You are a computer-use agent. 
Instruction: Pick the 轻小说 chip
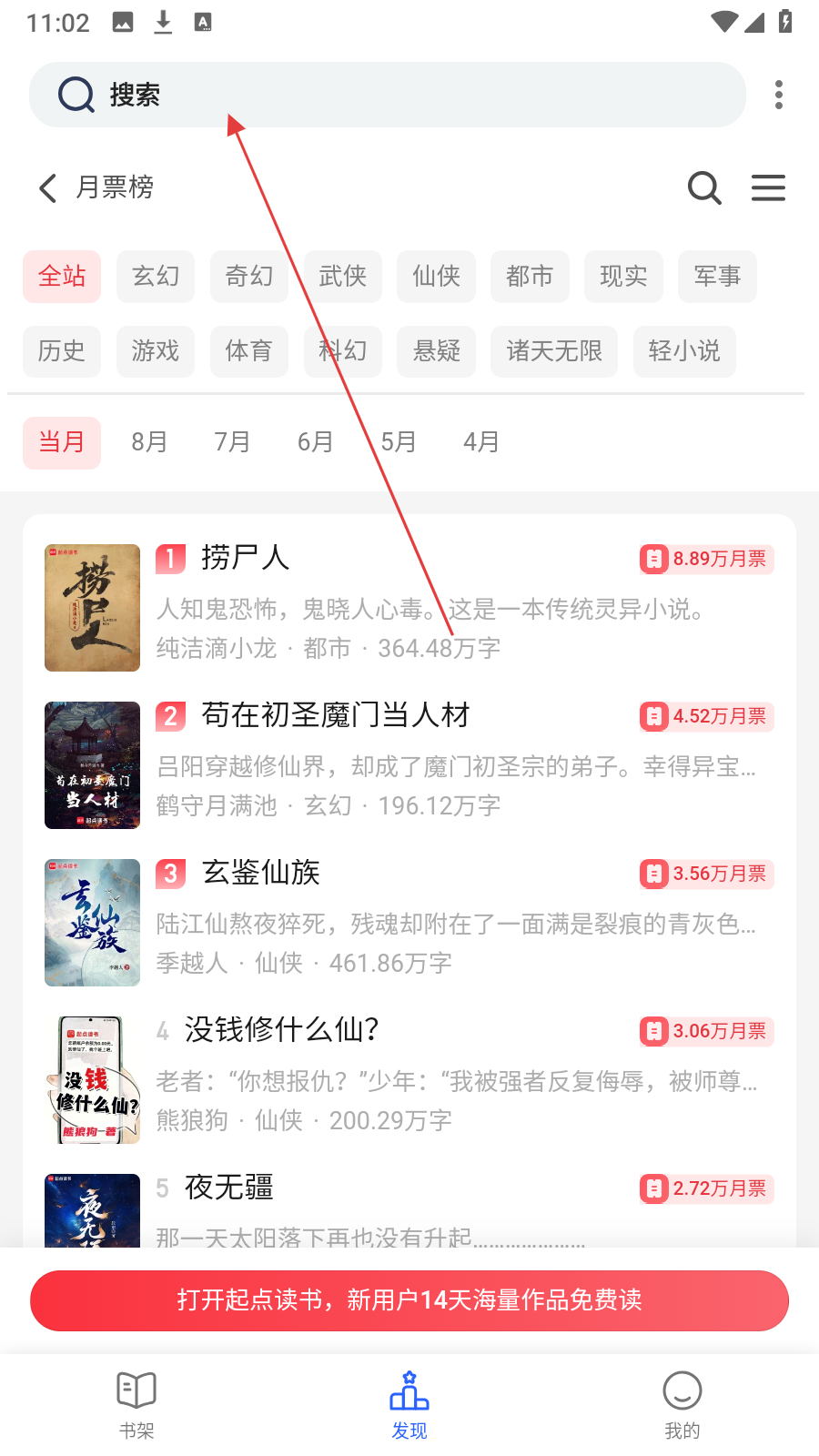pos(684,351)
